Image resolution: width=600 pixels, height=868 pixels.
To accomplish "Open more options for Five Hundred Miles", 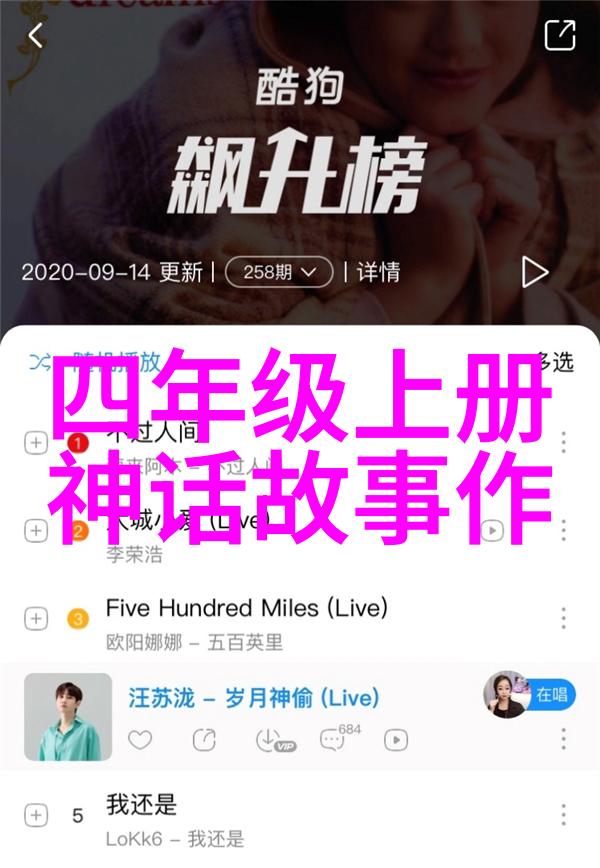I will coord(564,619).
